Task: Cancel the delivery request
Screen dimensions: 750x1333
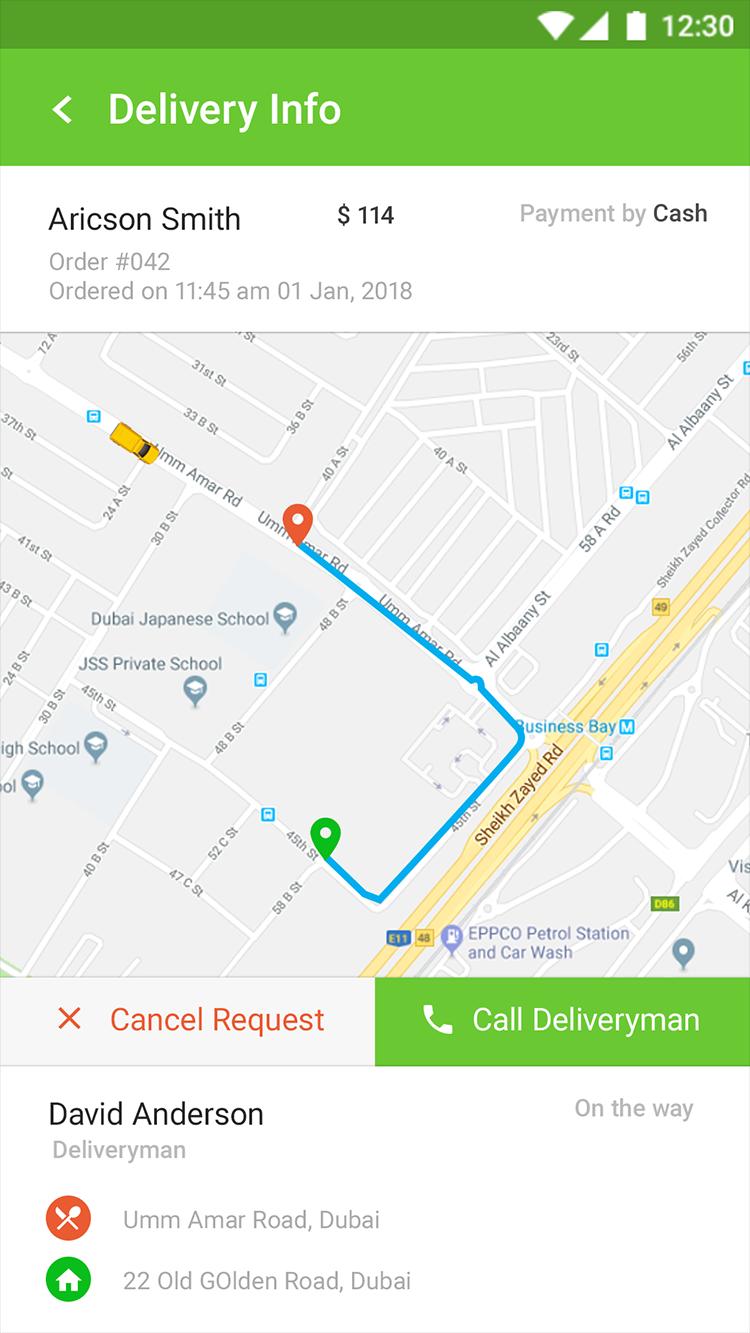Action: [188, 1020]
